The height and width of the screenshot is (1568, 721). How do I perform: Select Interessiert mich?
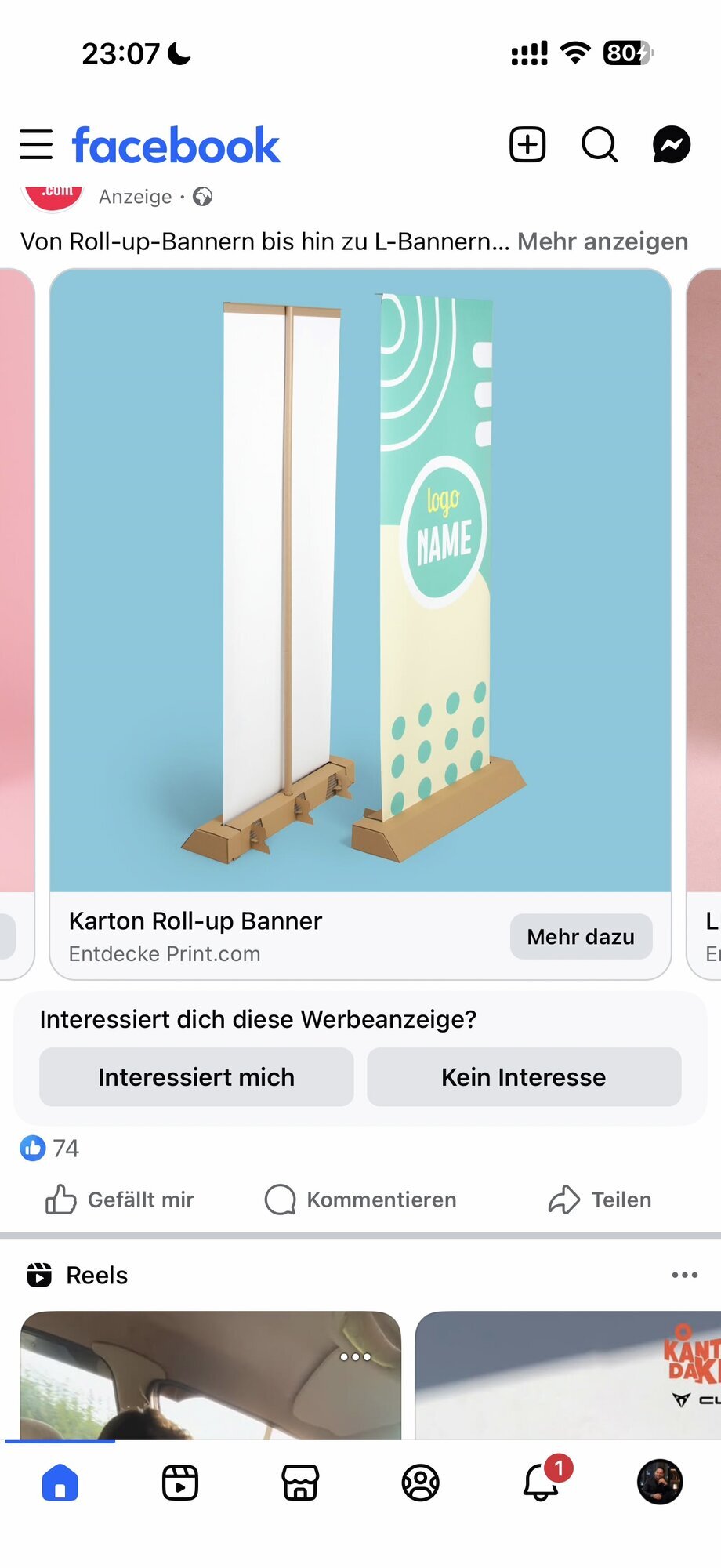197,1077
